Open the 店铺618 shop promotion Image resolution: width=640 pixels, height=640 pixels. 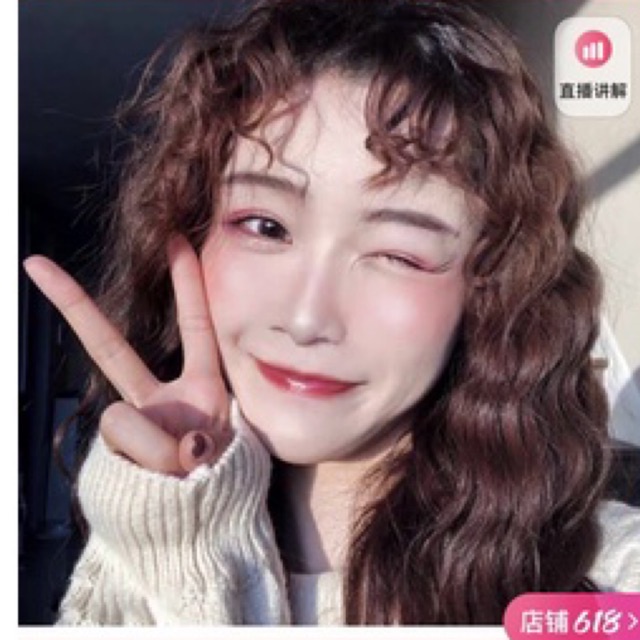(573, 618)
